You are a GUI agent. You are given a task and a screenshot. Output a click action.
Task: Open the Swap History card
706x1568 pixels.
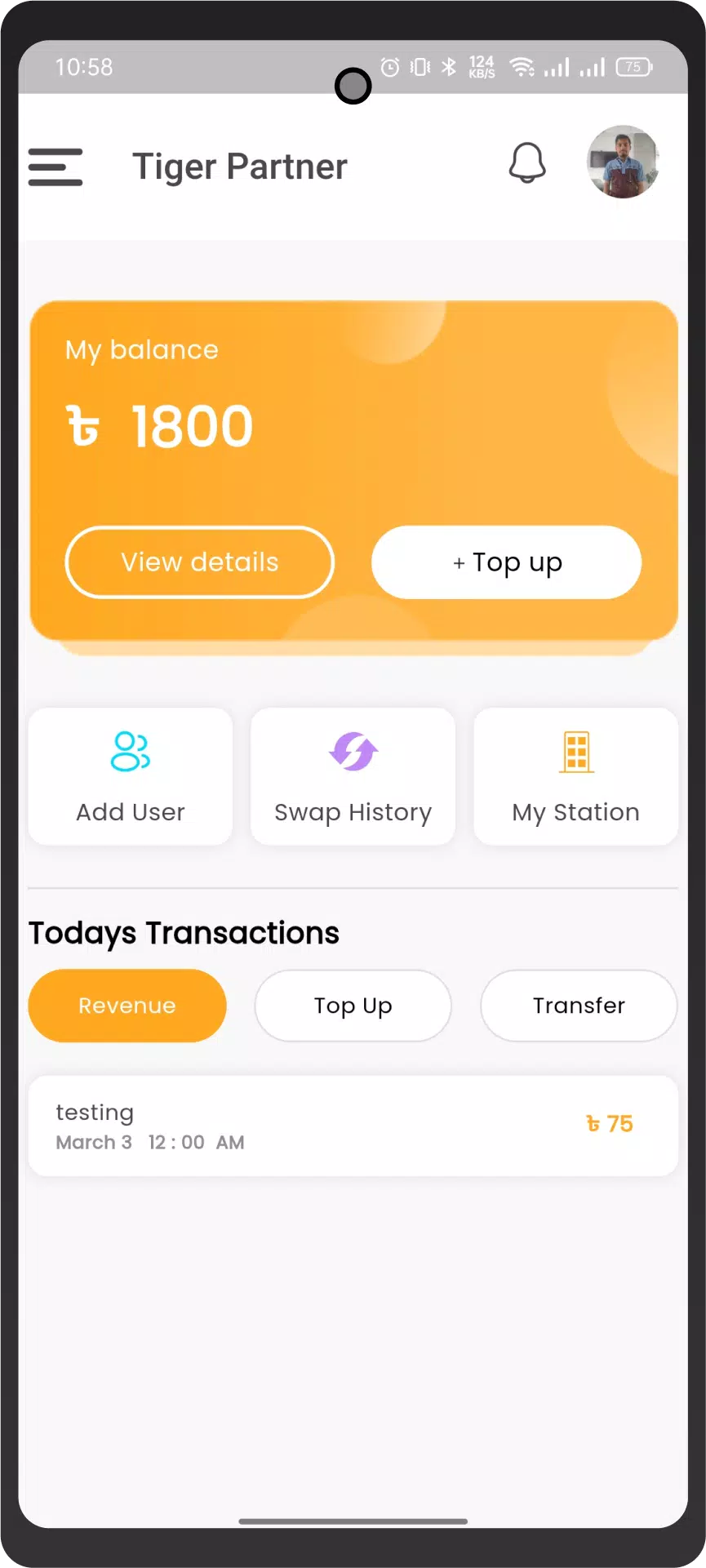click(352, 775)
